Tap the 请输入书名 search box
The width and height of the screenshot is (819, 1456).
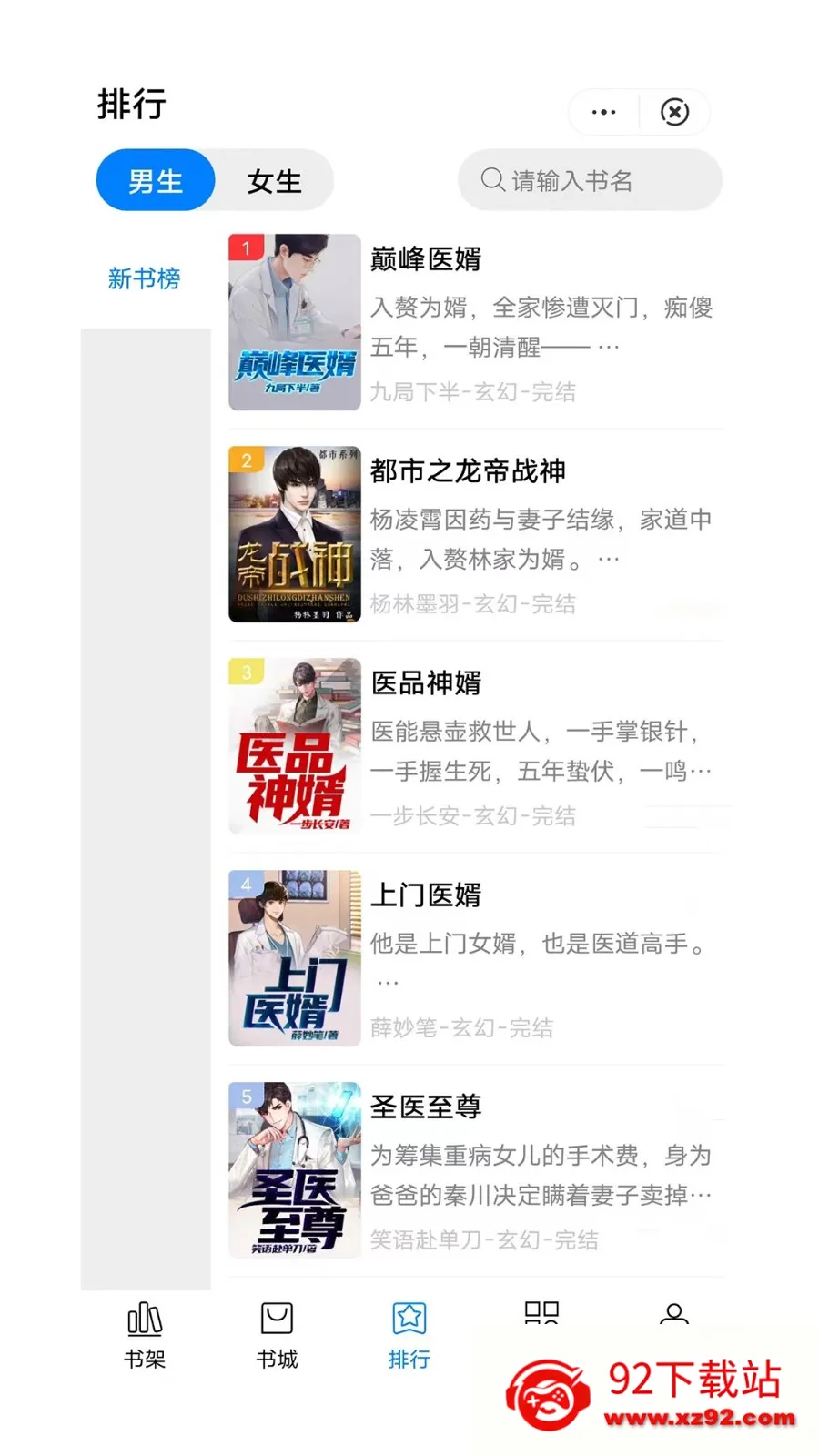point(590,180)
